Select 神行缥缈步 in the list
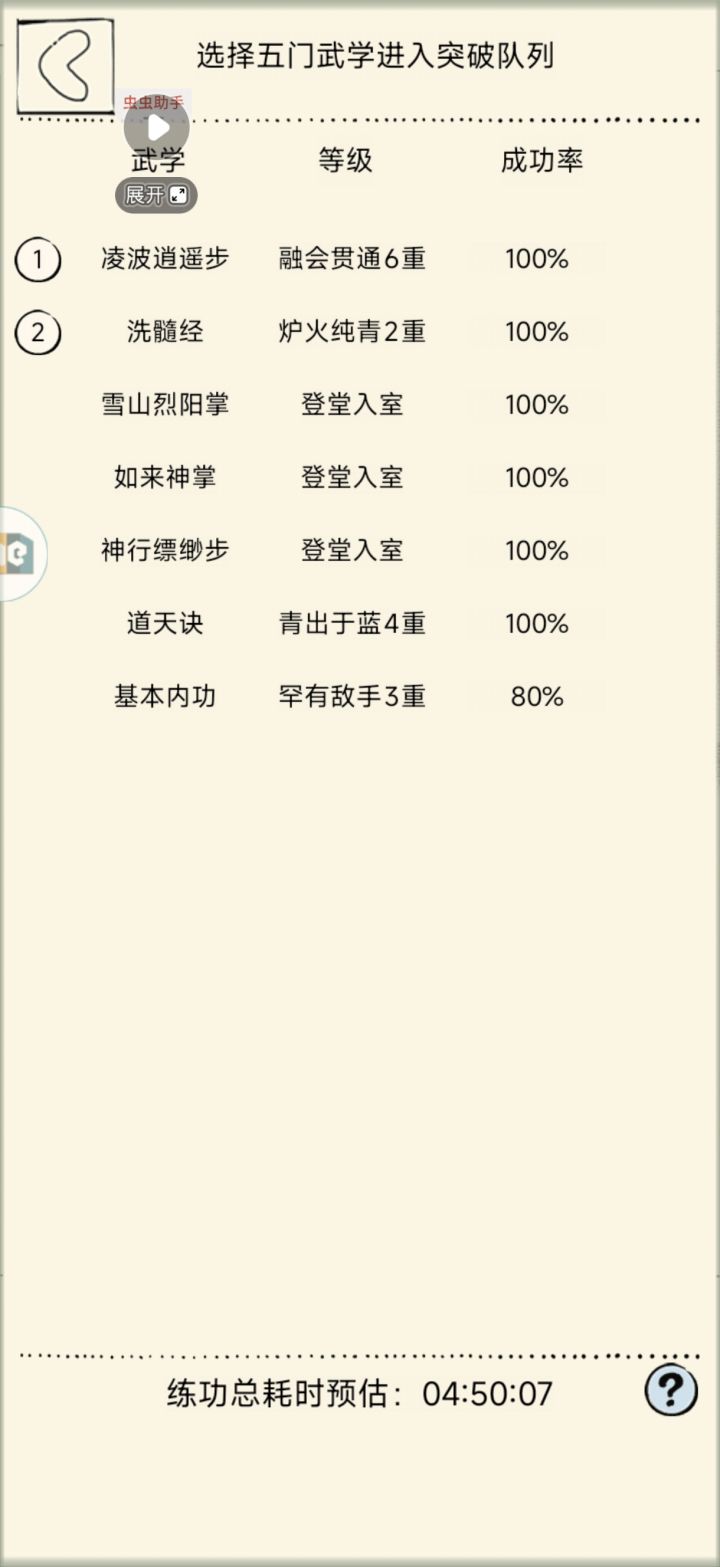 [166, 550]
